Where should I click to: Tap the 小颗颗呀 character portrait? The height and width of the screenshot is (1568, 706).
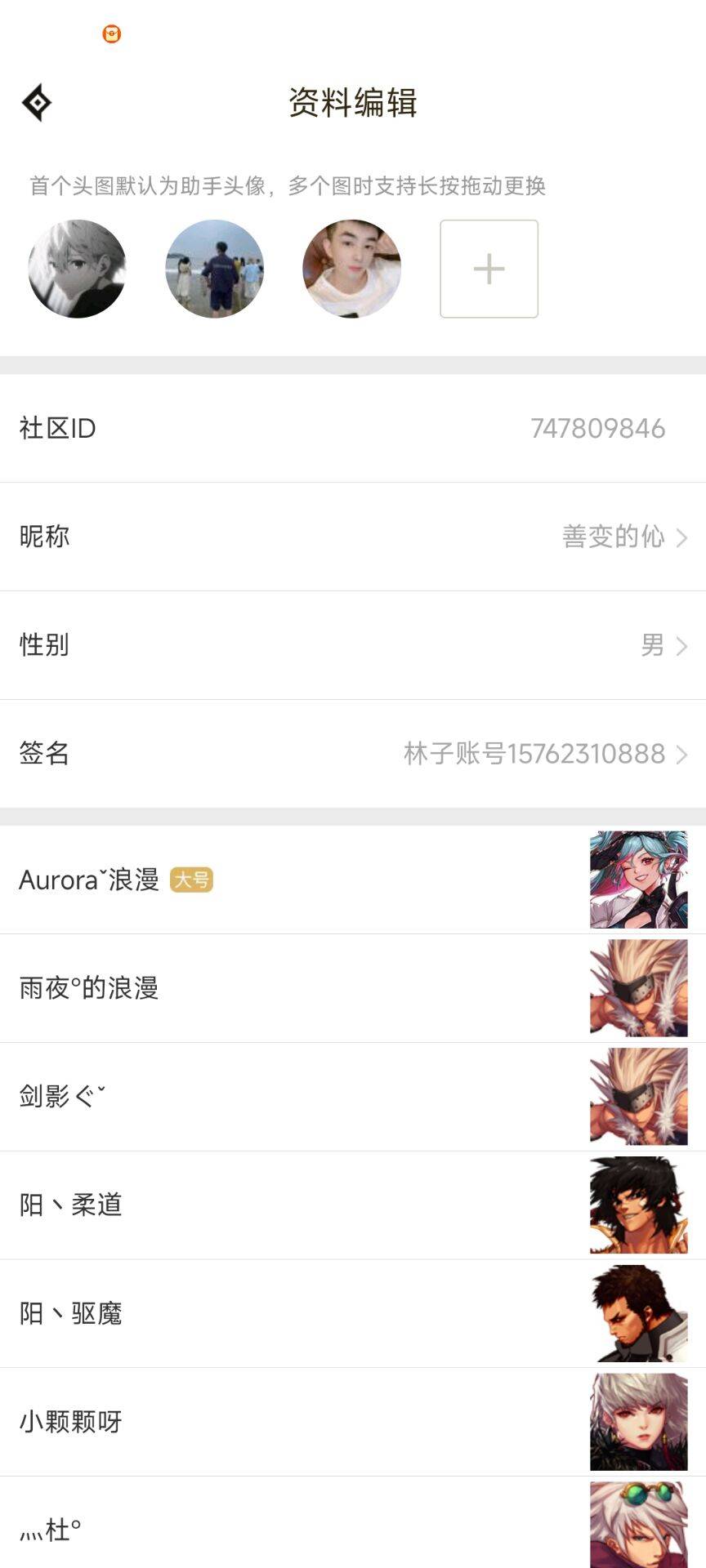pyautogui.click(x=638, y=1421)
